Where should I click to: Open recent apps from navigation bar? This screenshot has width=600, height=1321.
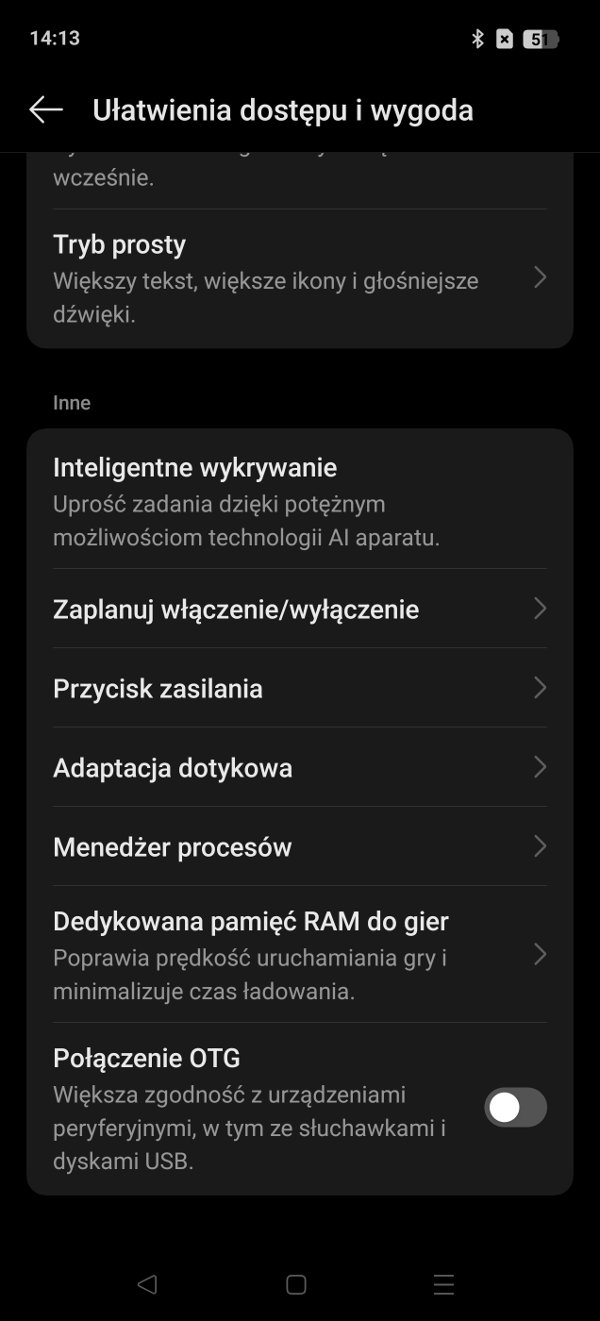(x=444, y=1285)
